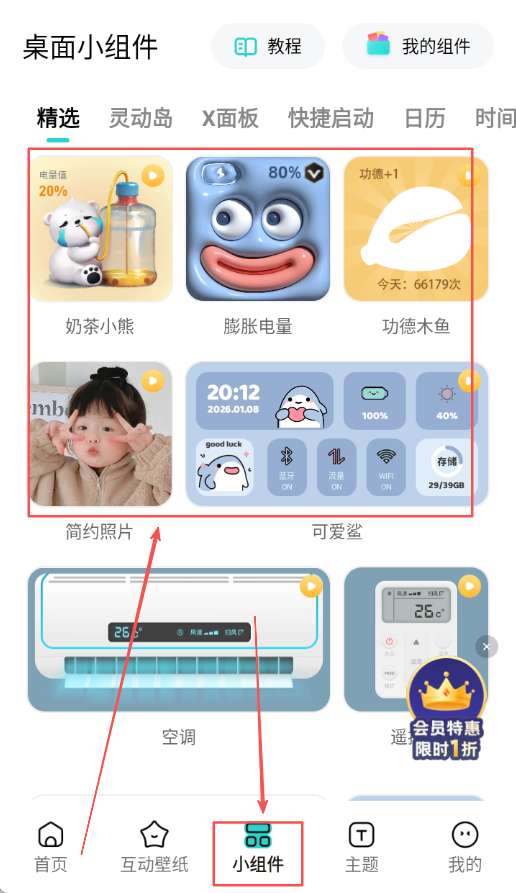Screen dimensions: 516x893
Task: Switch to the 日历 tab
Action: (424, 118)
